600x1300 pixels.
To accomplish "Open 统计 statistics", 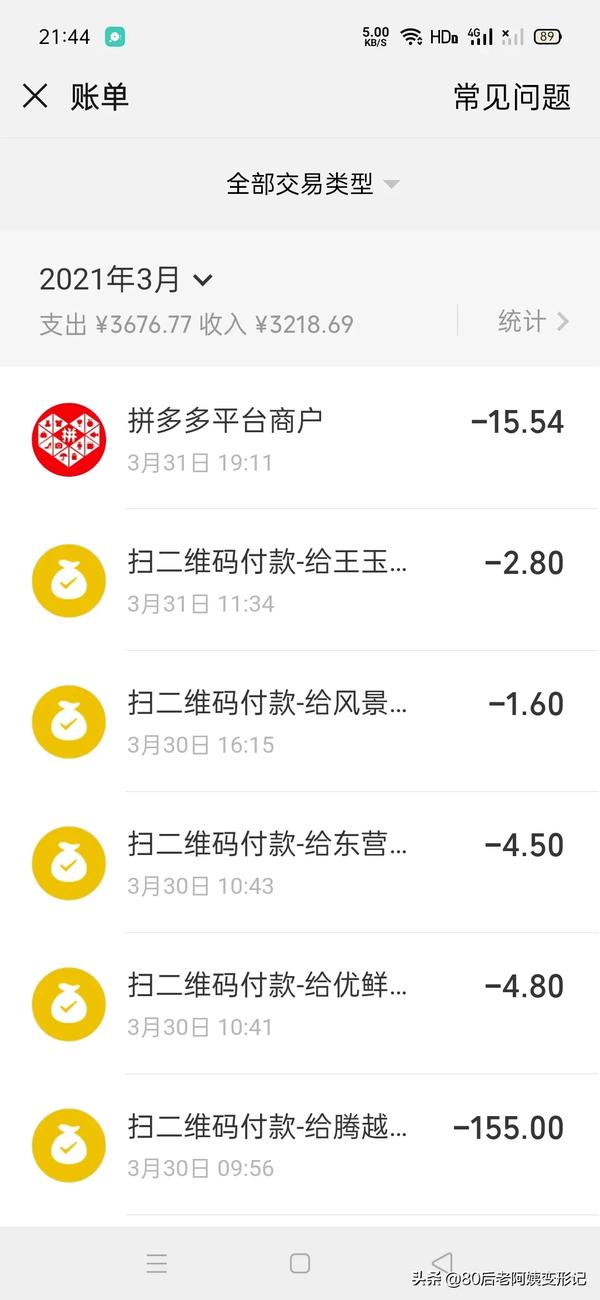I will (533, 321).
